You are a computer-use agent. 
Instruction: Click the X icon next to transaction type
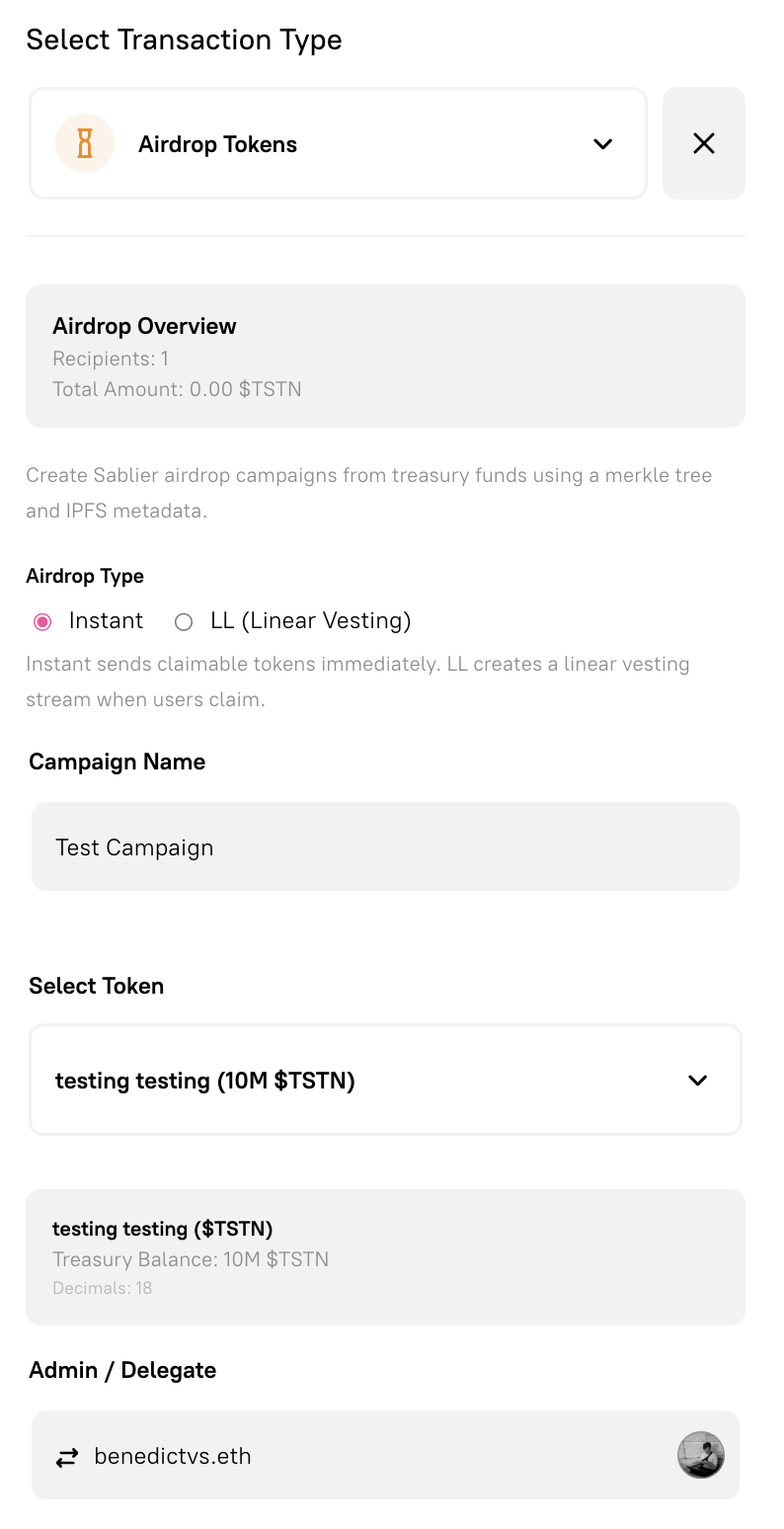(x=703, y=143)
